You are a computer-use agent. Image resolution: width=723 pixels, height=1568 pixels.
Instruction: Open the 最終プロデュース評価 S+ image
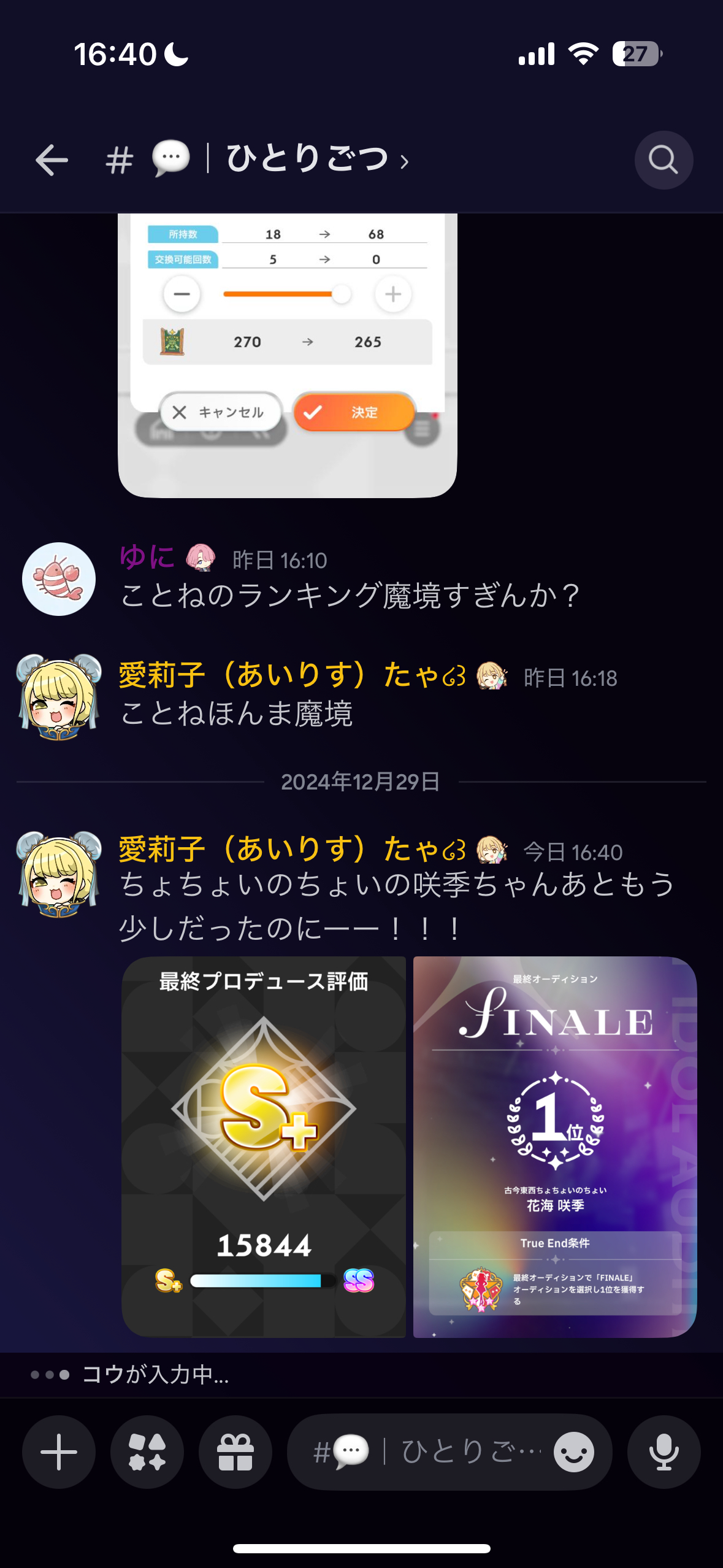pyautogui.click(x=264, y=1146)
